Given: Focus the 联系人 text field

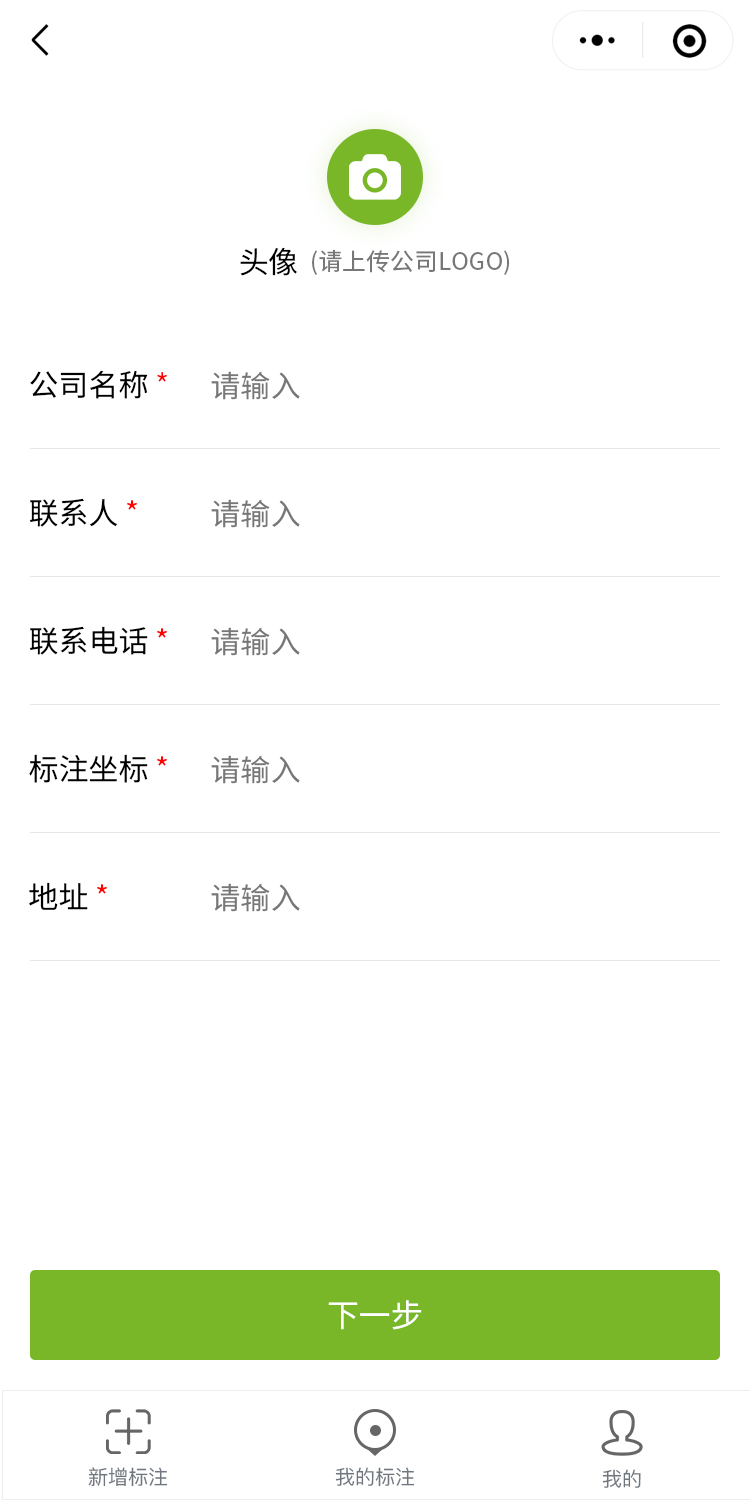Looking at the screenshot, I should pyautogui.click(x=460, y=514).
